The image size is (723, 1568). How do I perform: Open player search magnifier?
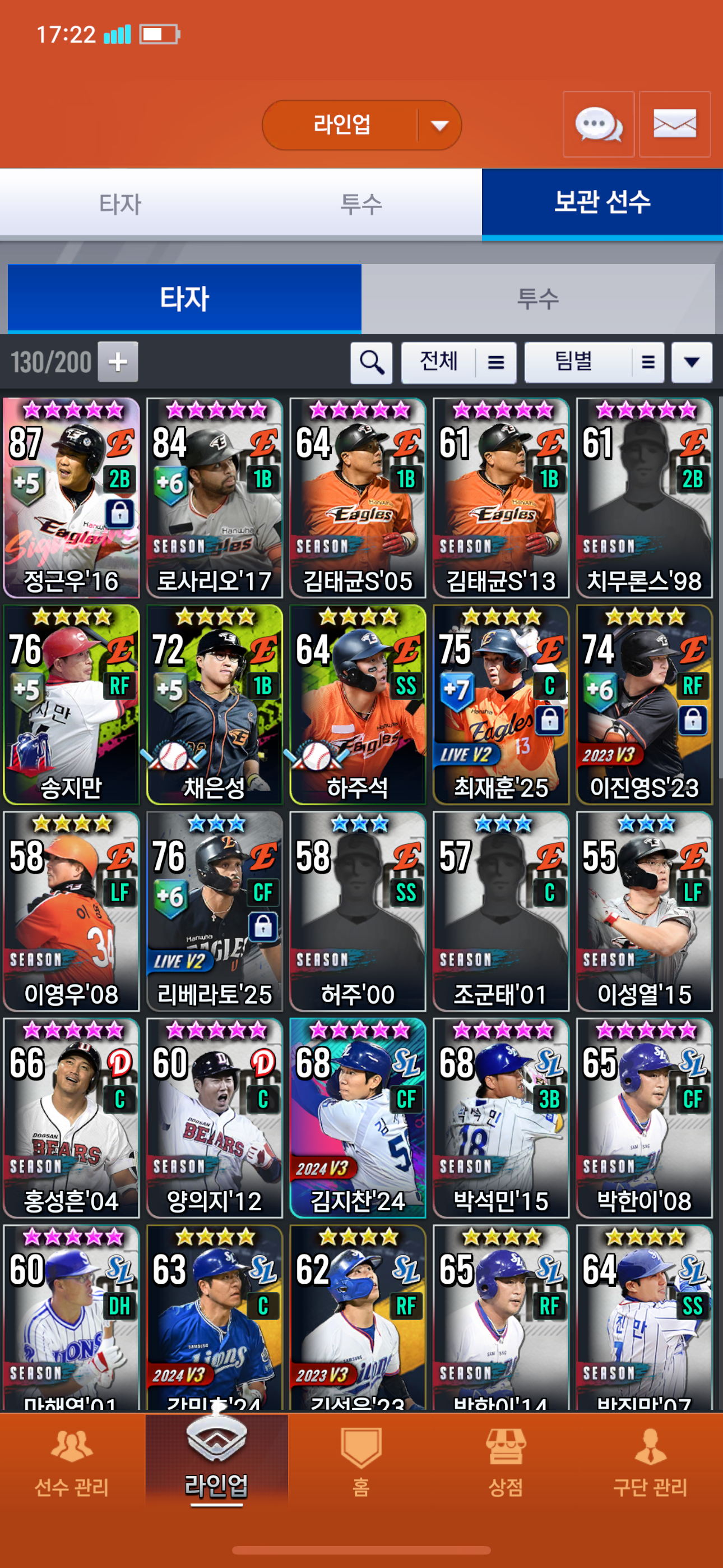click(371, 363)
